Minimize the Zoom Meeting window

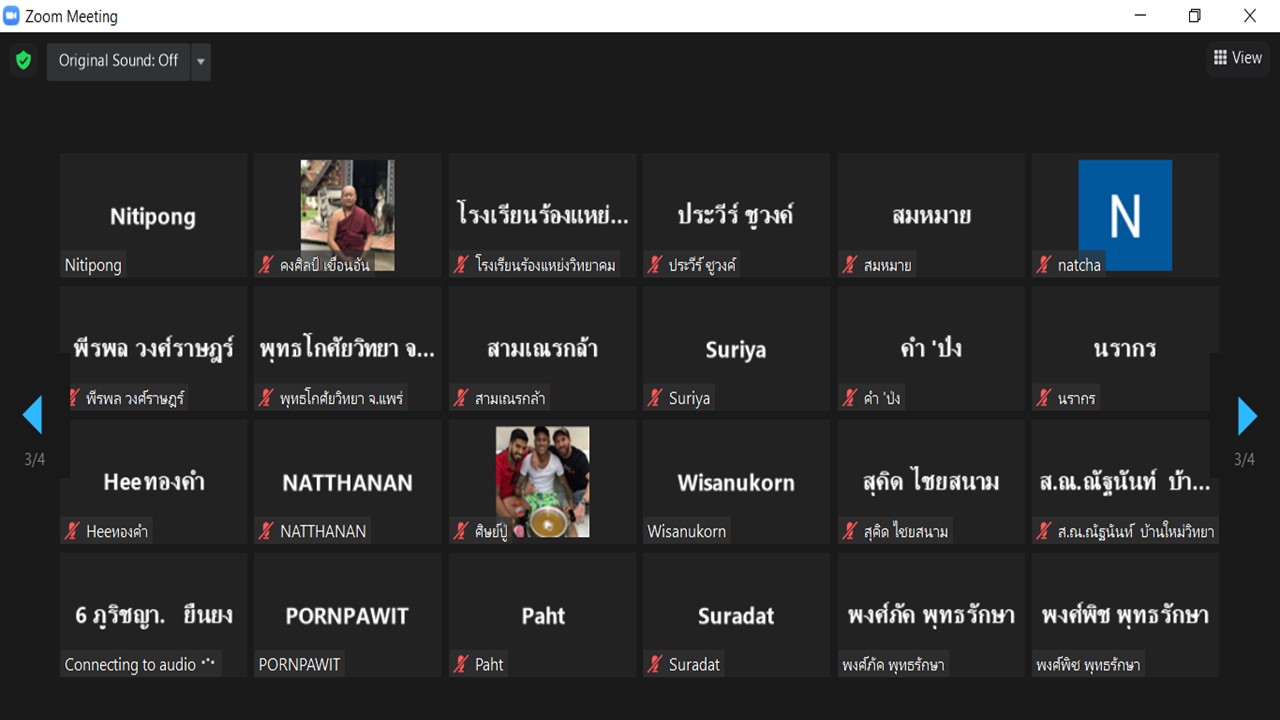coord(1141,16)
